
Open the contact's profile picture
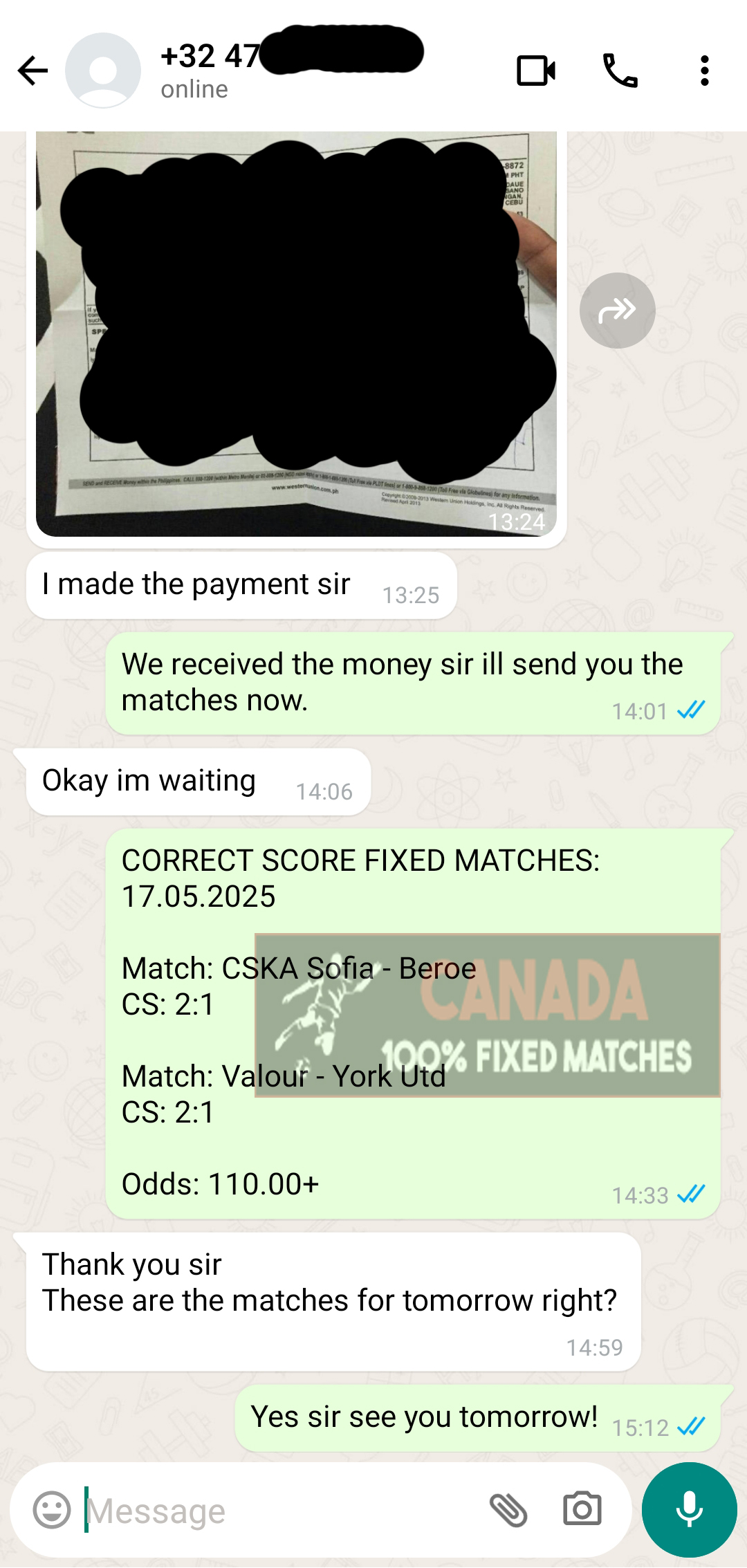(103, 71)
